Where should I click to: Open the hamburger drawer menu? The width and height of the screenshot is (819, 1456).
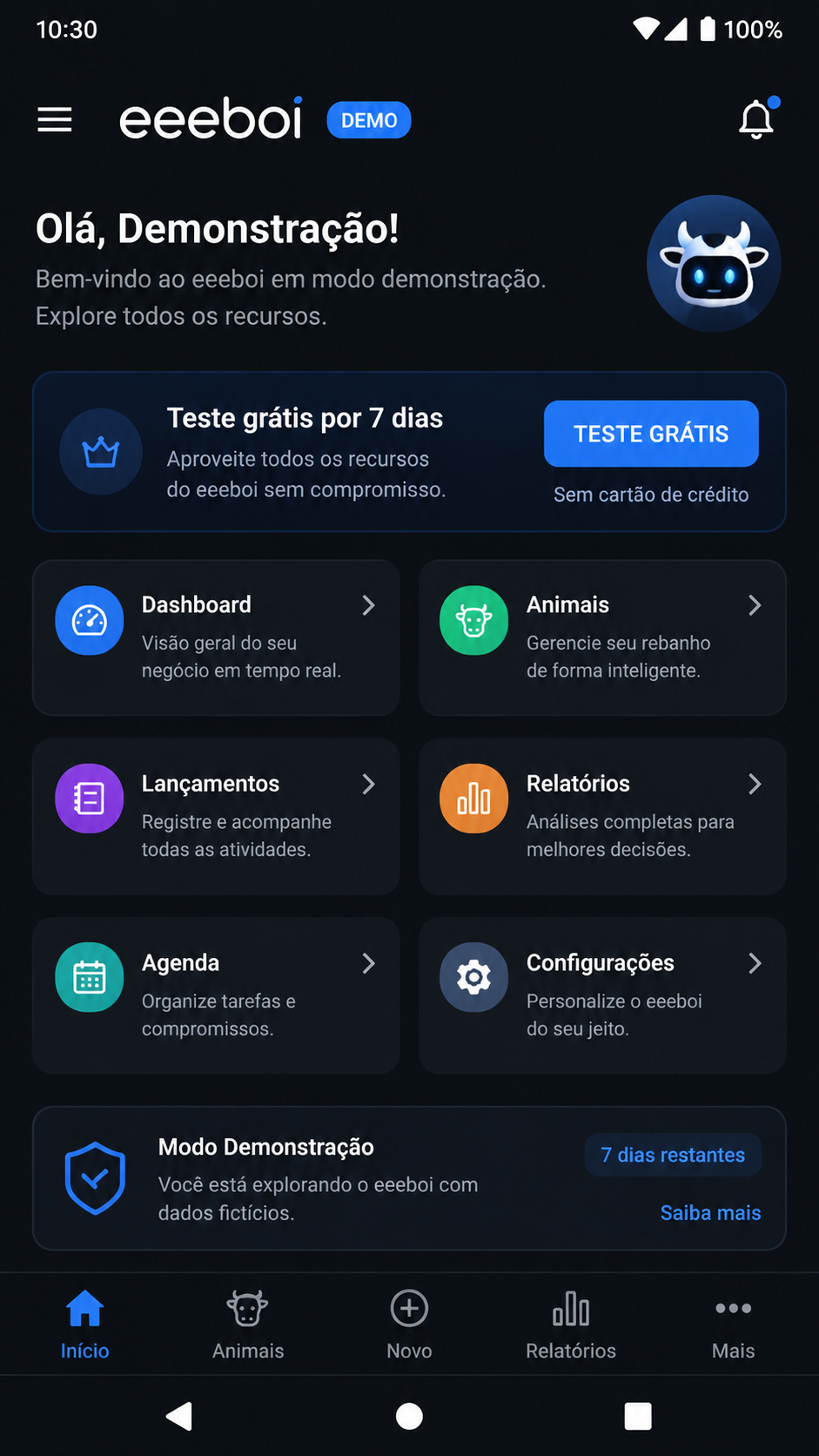(x=55, y=119)
